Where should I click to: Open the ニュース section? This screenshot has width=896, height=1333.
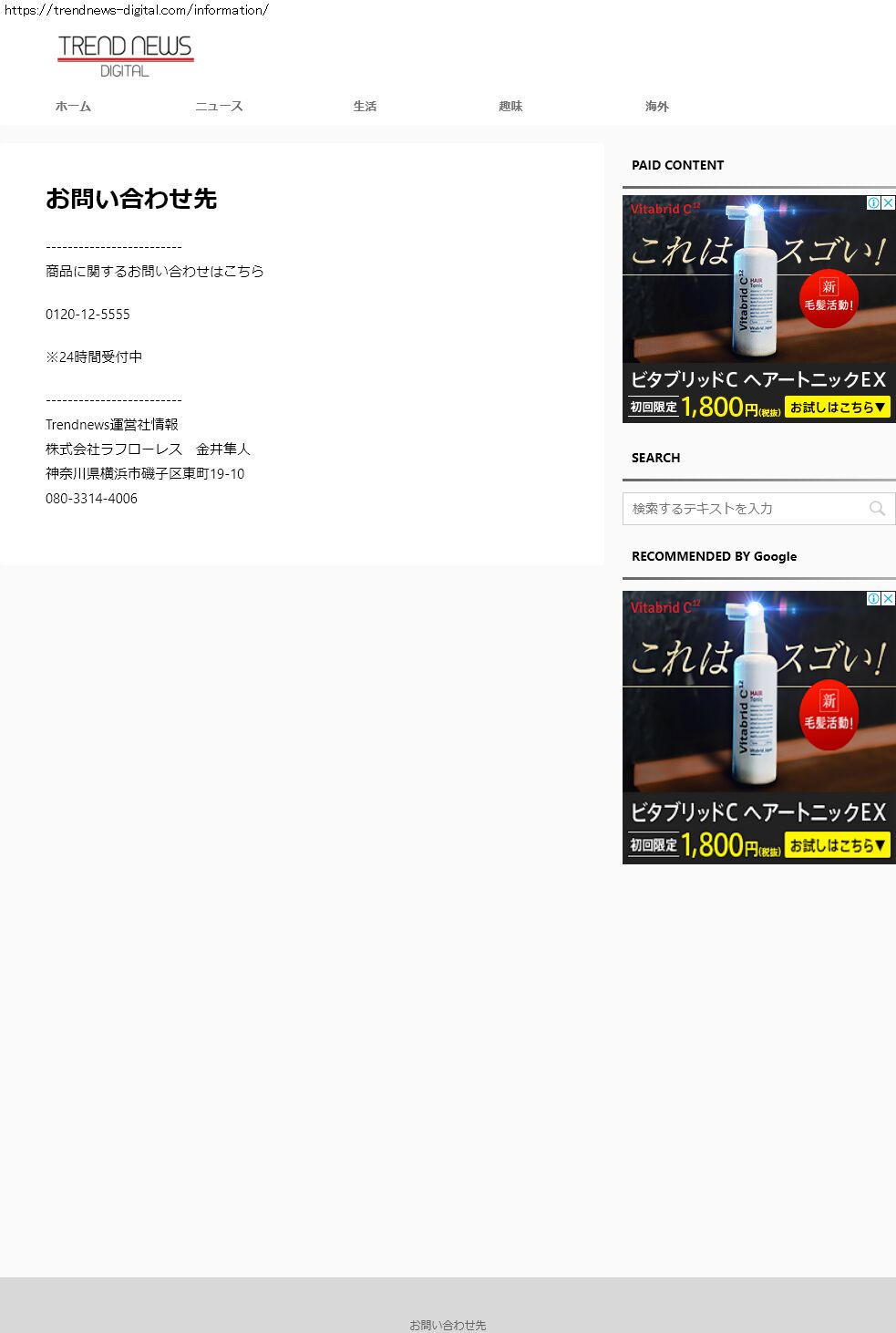[x=219, y=107]
